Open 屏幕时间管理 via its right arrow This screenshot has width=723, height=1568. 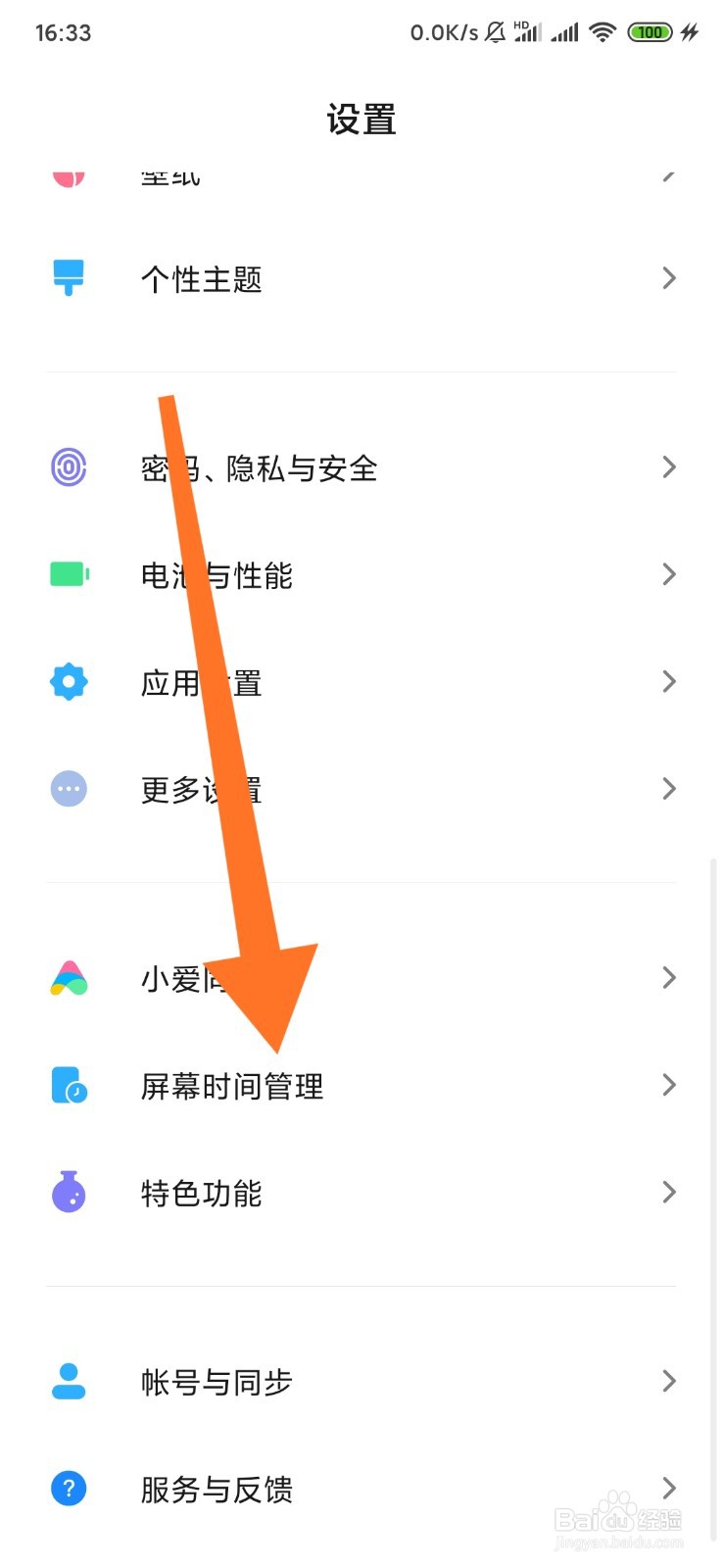pyautogui.click(x=669, y=1085)
